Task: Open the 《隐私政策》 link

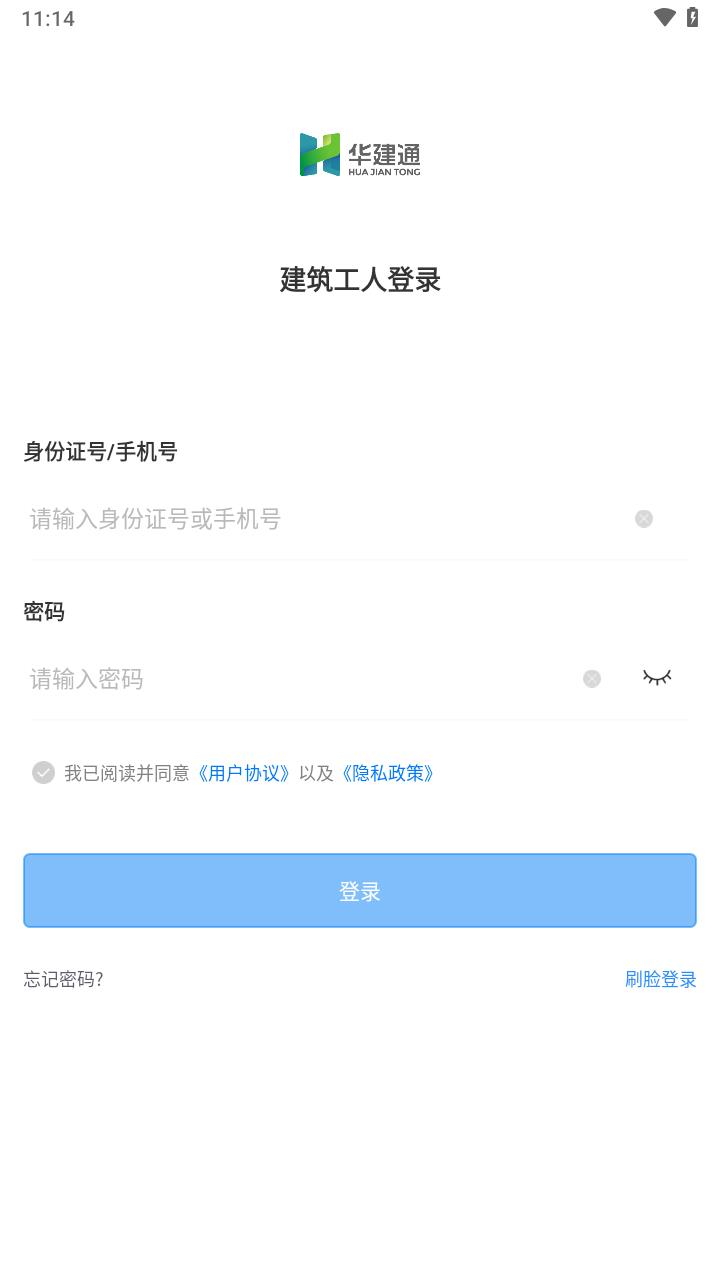Action: tap(388, 773)
